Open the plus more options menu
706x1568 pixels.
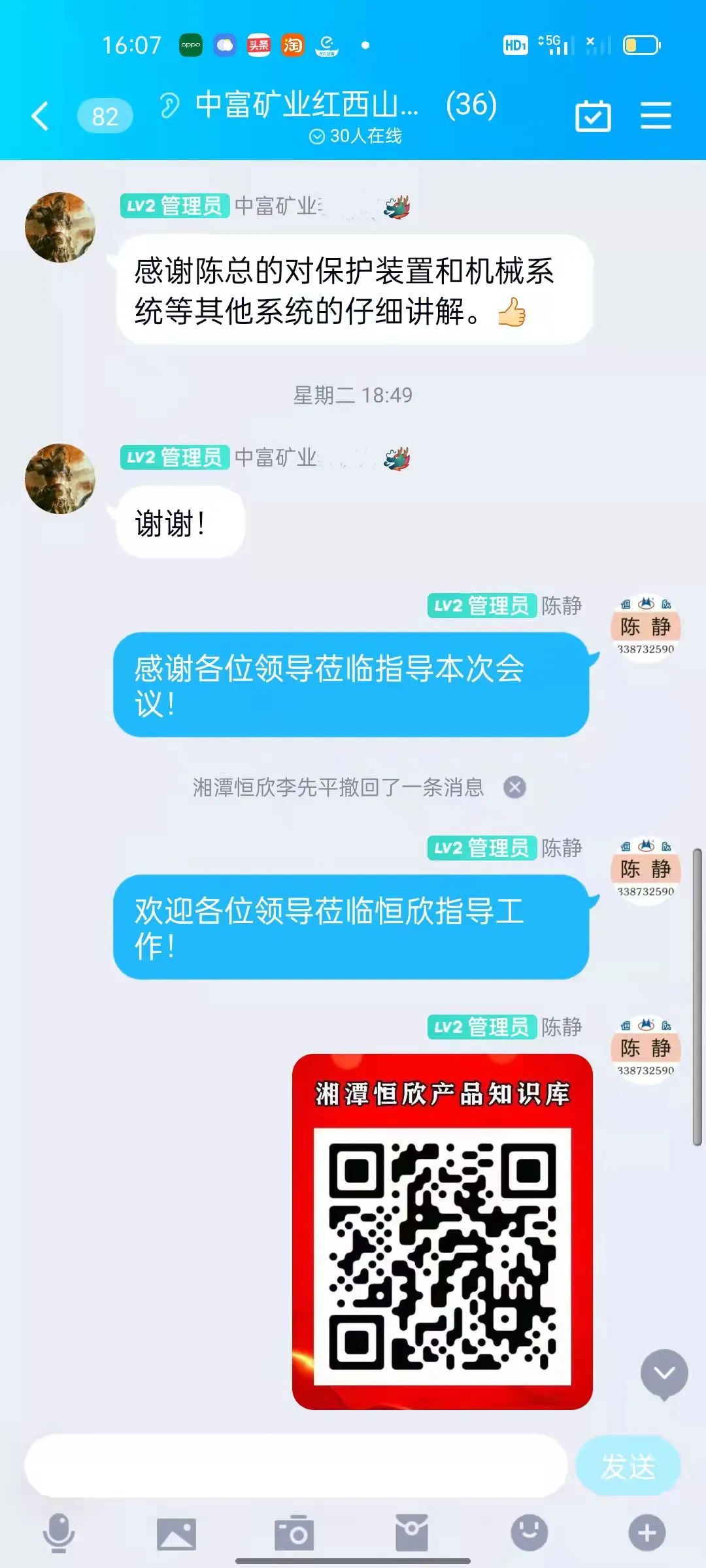647,1533
